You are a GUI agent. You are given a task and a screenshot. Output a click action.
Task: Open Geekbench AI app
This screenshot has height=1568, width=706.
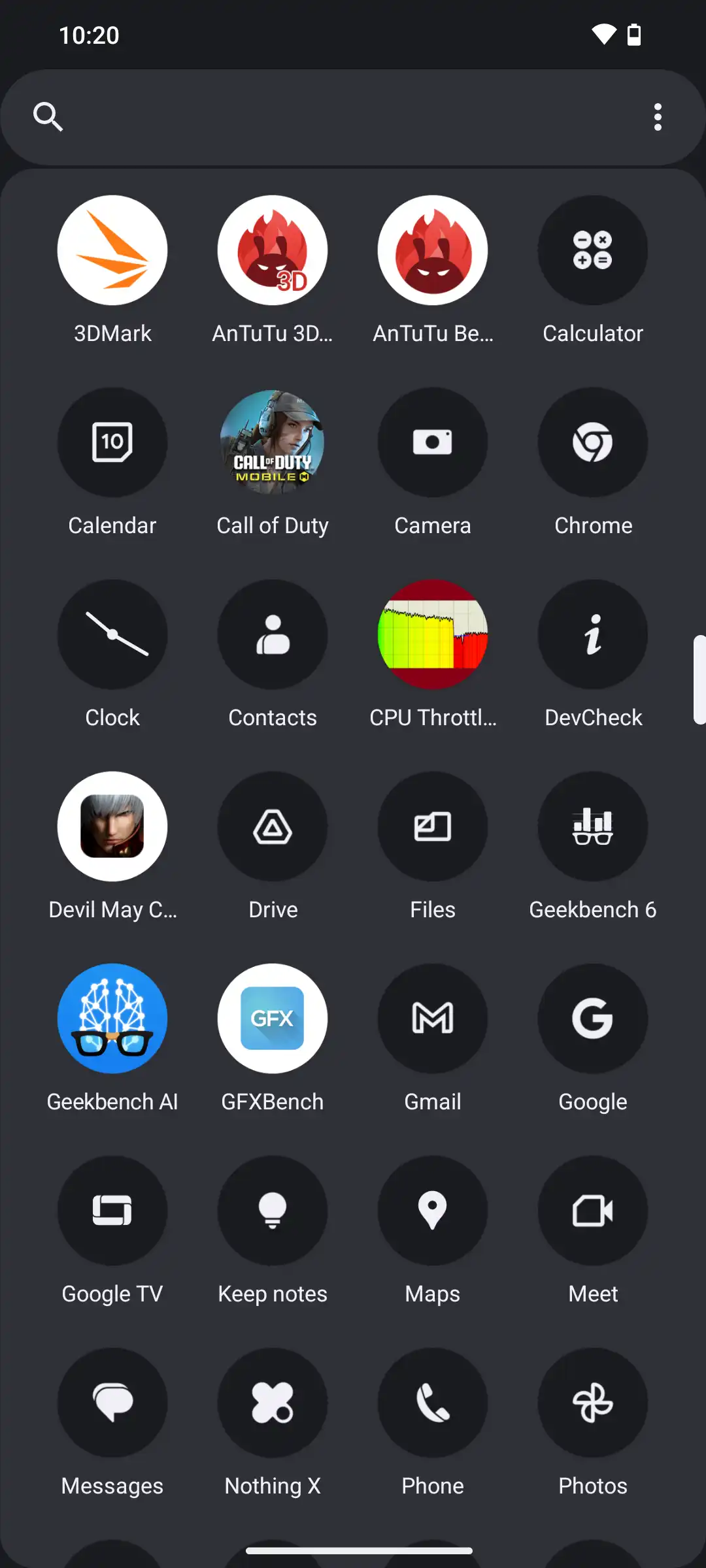point(112,1019)
